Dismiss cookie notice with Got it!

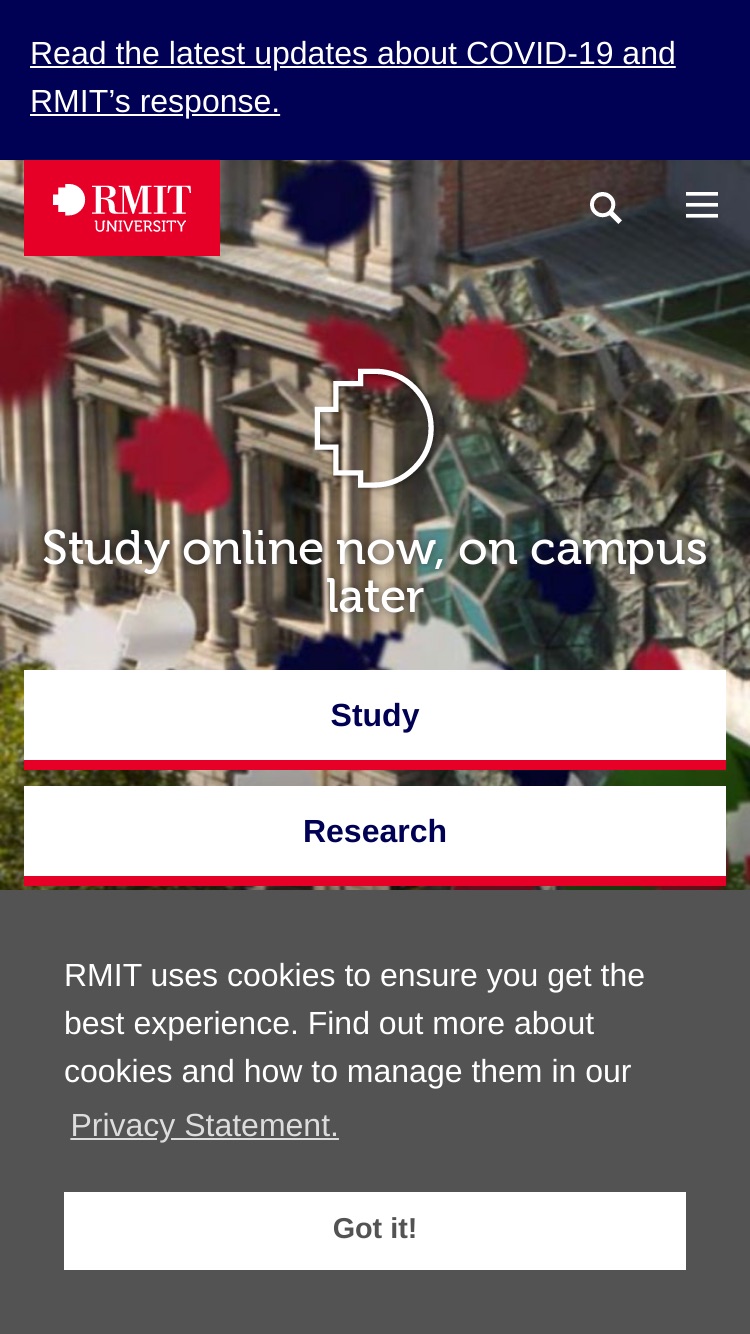pos(375,1230)
